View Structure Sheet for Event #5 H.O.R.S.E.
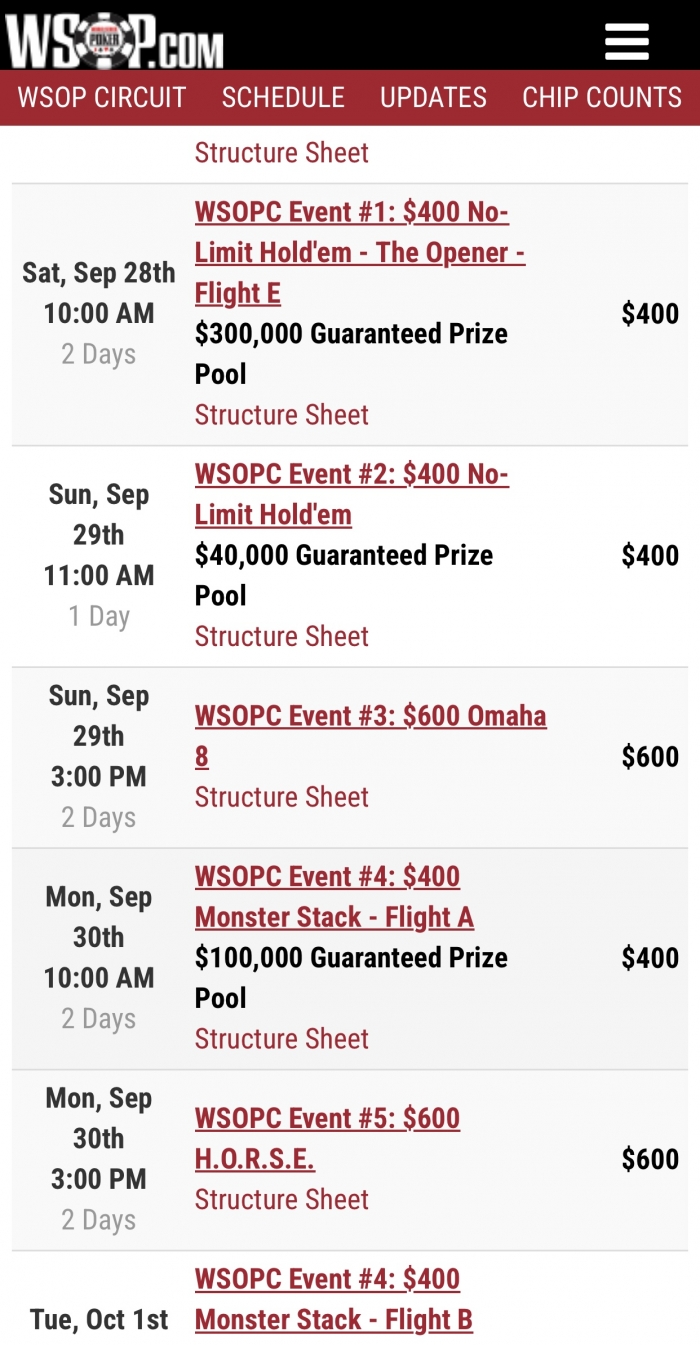Screen dimensions: 700x1345 282,1200
